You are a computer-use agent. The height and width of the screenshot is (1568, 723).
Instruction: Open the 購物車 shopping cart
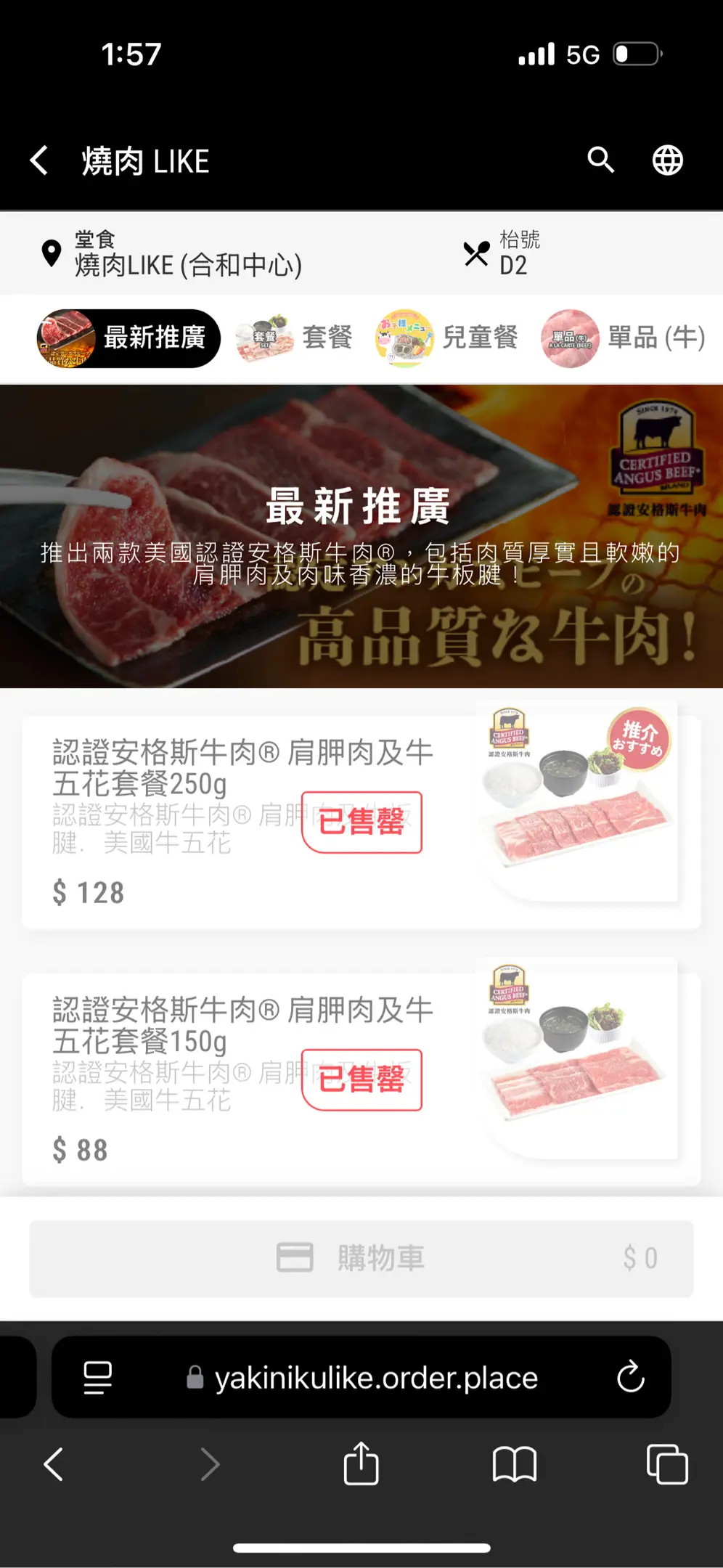[361, 1258]
